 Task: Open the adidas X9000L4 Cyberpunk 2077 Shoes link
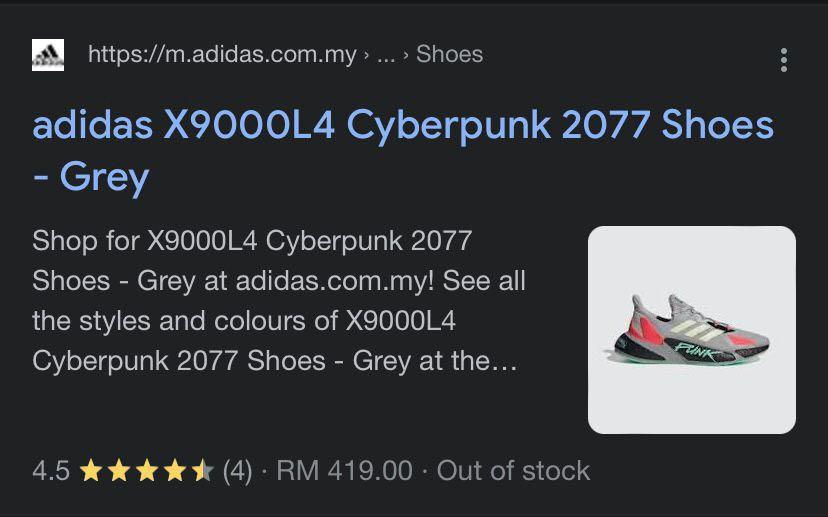[x=403, y=127]
